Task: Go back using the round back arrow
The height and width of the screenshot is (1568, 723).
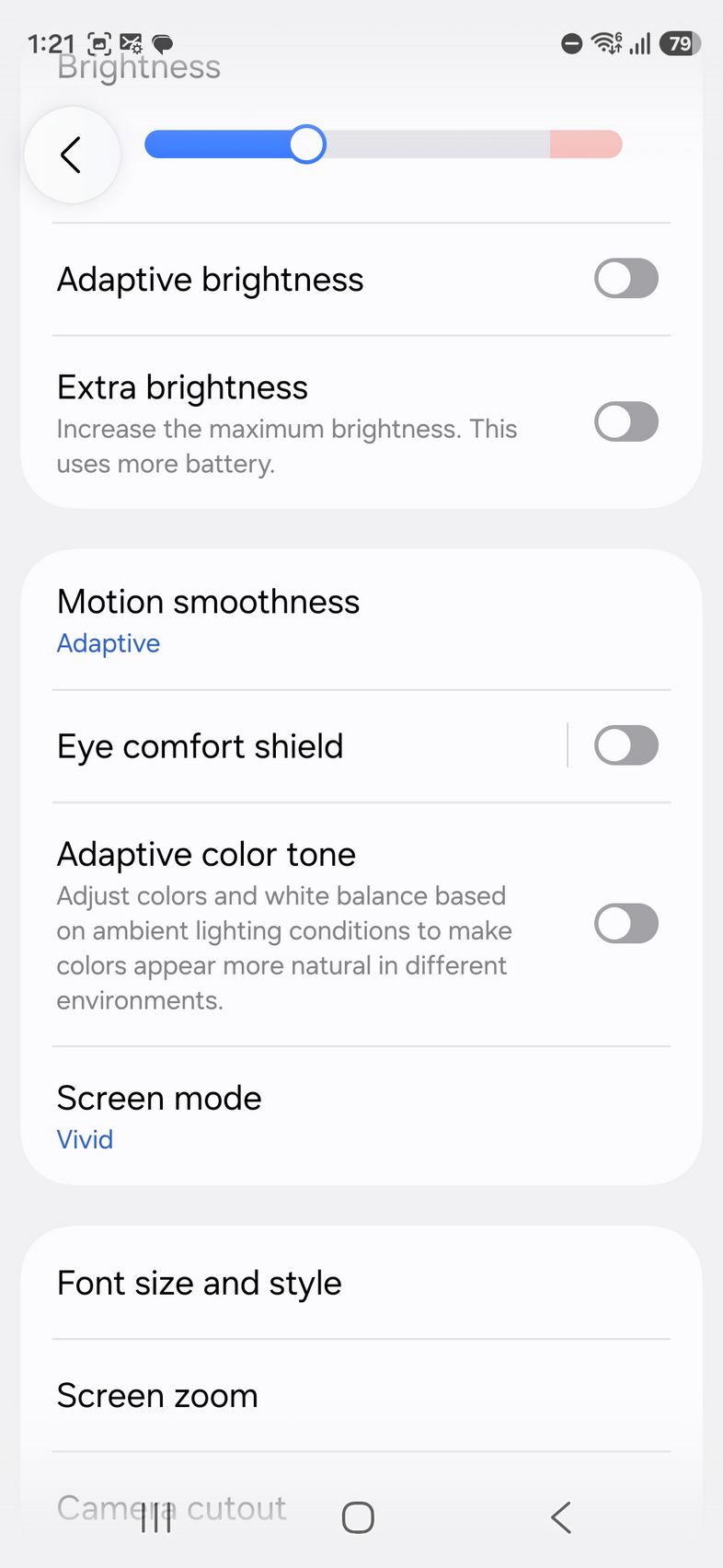Action: [x=72, y=155]
